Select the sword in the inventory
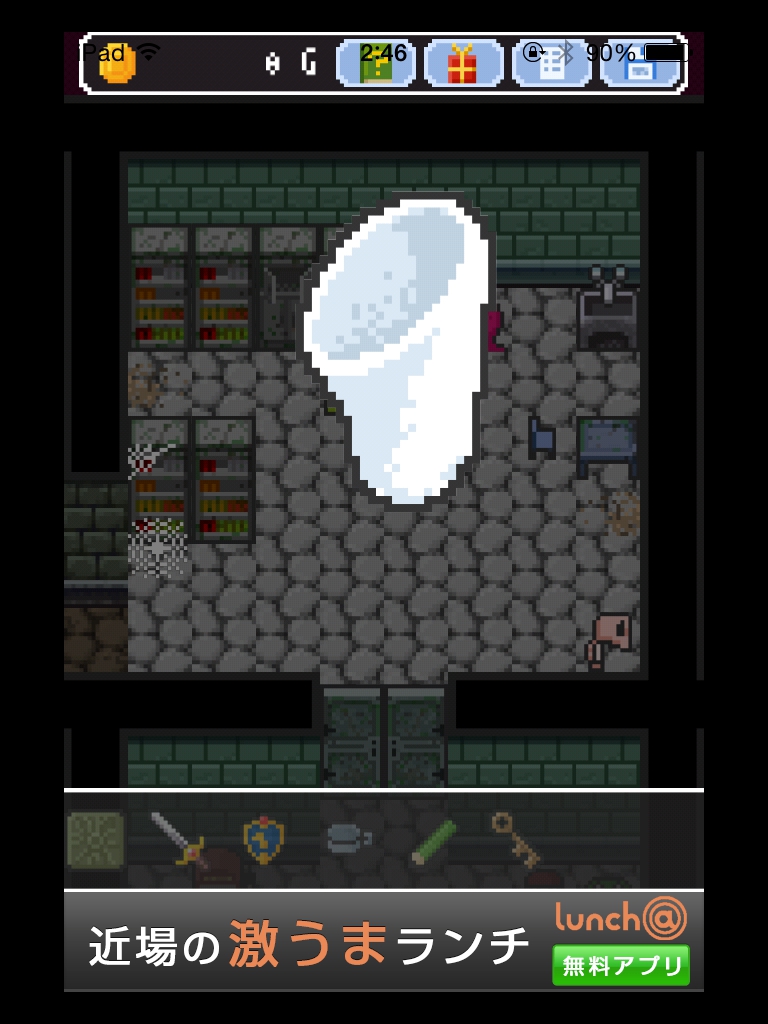Image resolution: width=768 pixels, height=1024 pixels. tap(178, 838)
